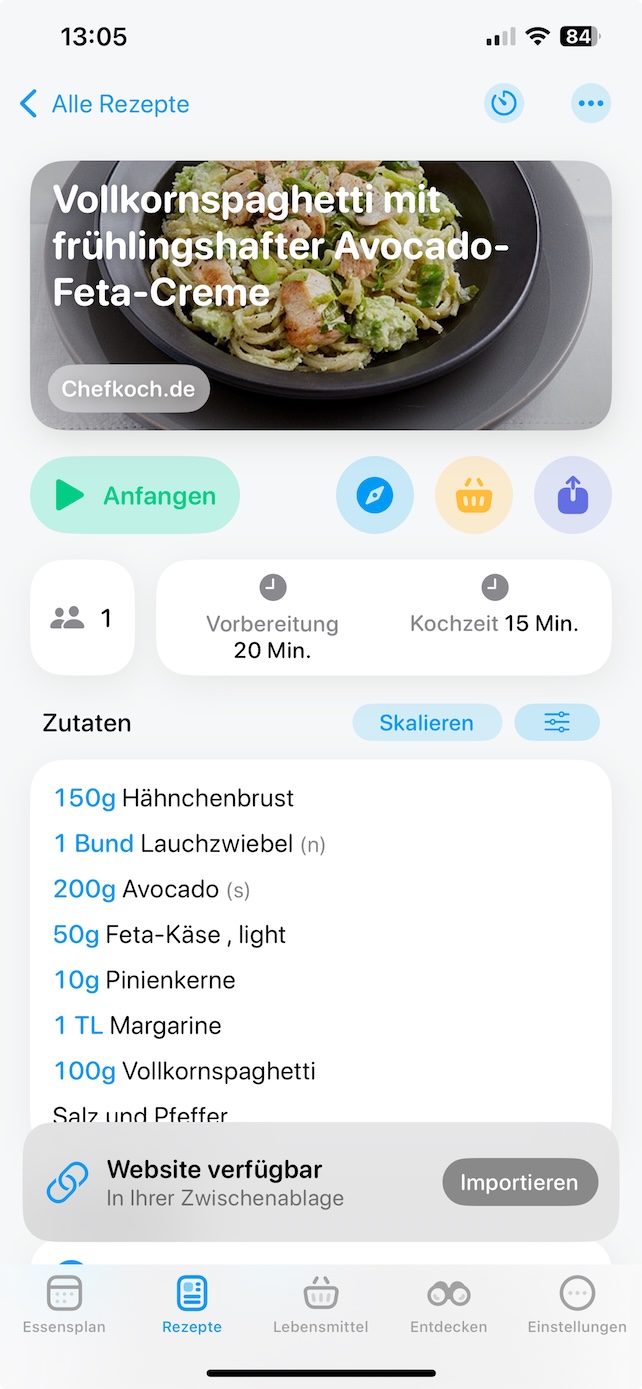Go to the Entdecken tab
642x1389 pixels.
tap(449, 1306)
